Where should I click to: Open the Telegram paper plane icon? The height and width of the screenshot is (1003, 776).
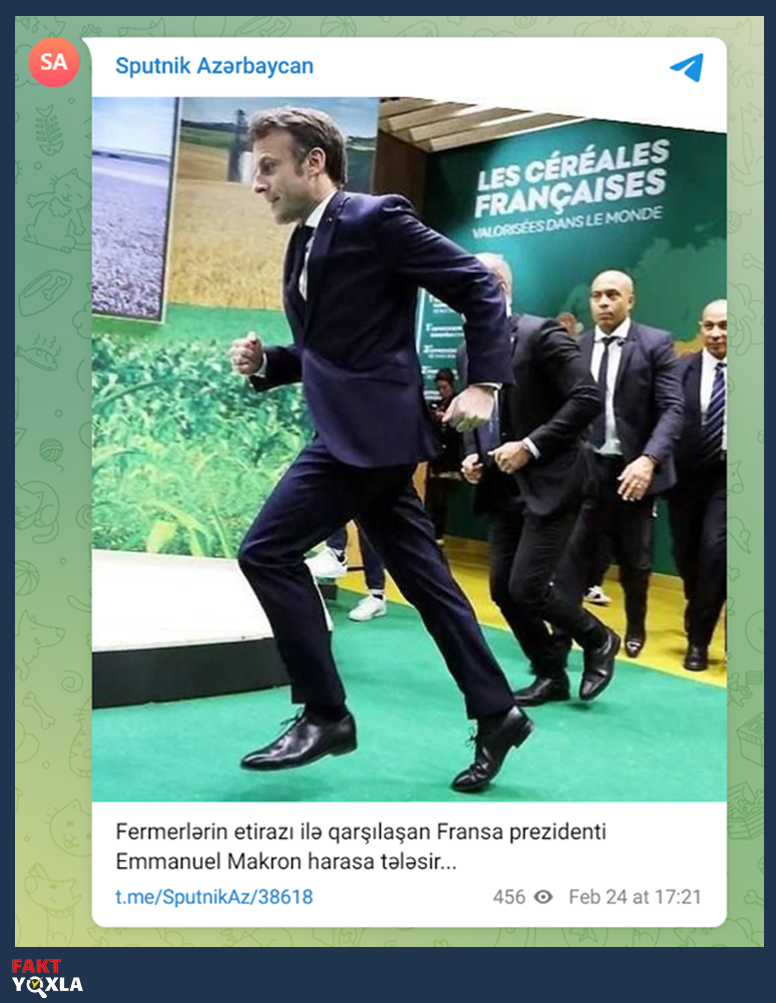(687, 67)
